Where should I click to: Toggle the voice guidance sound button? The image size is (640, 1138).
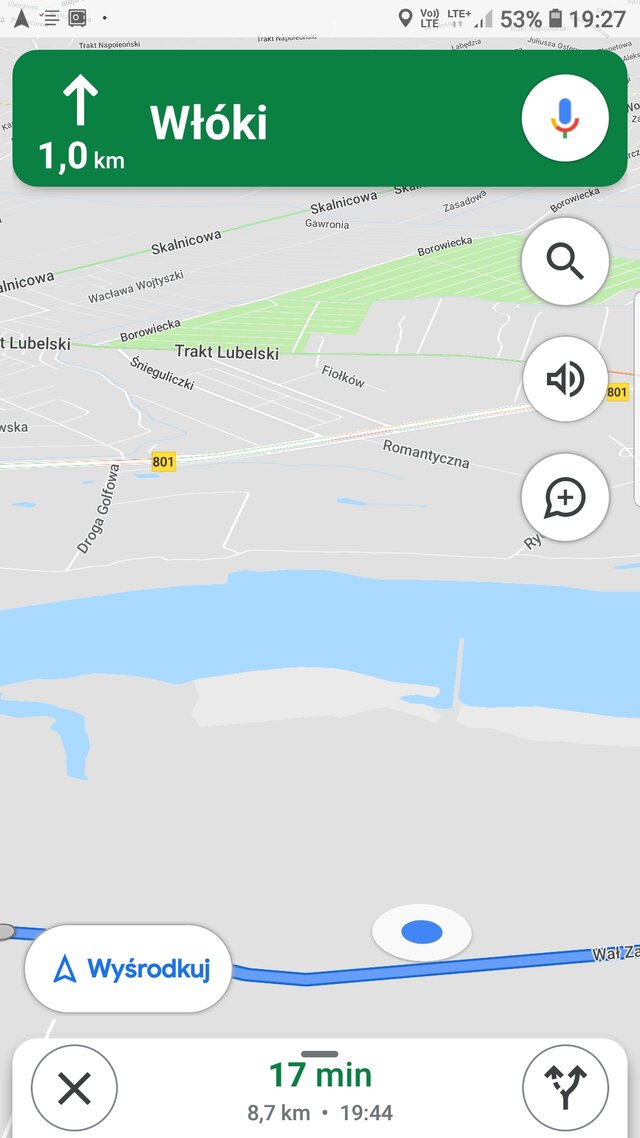tap(565, 379)
